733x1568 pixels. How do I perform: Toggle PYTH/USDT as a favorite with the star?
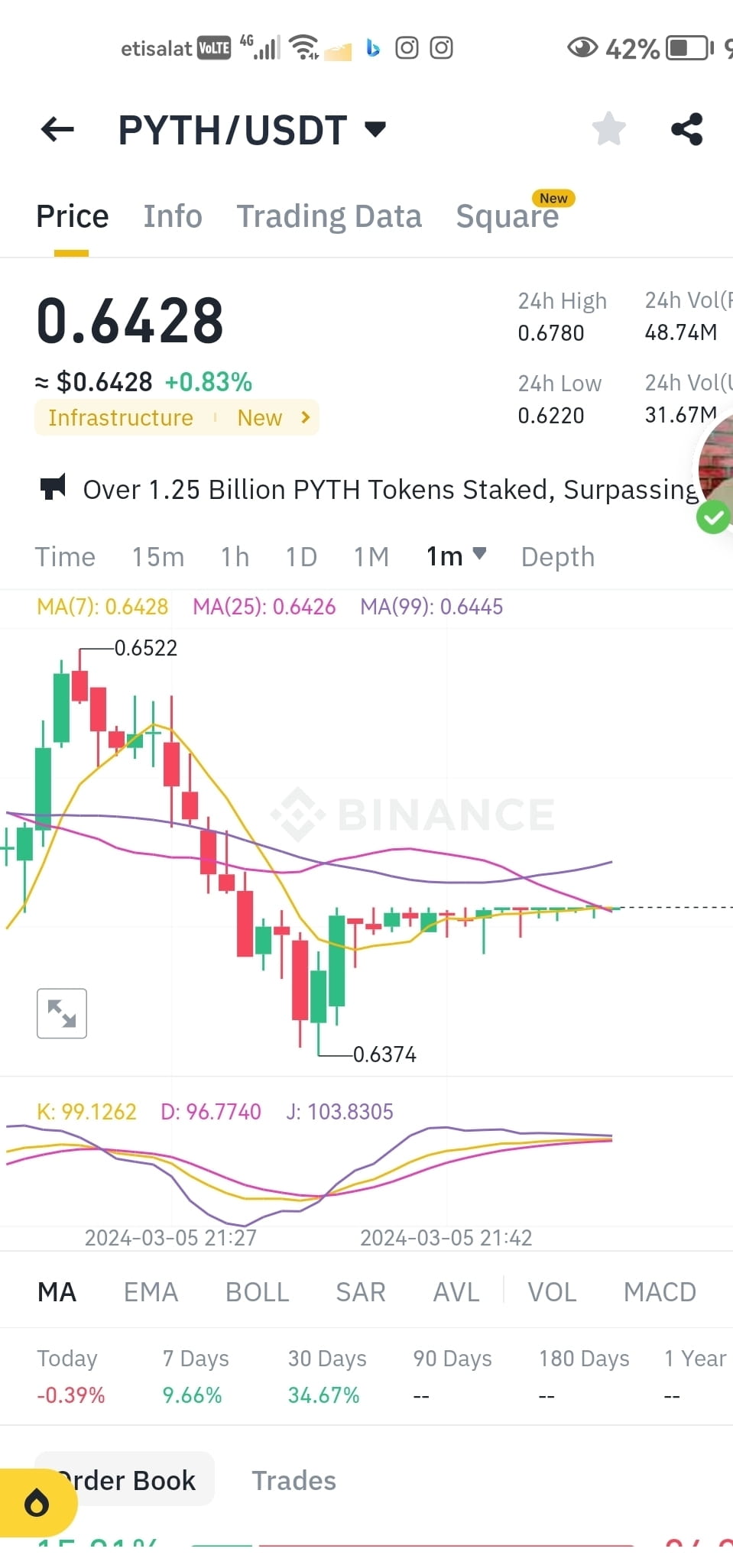[x=609, y=128]
